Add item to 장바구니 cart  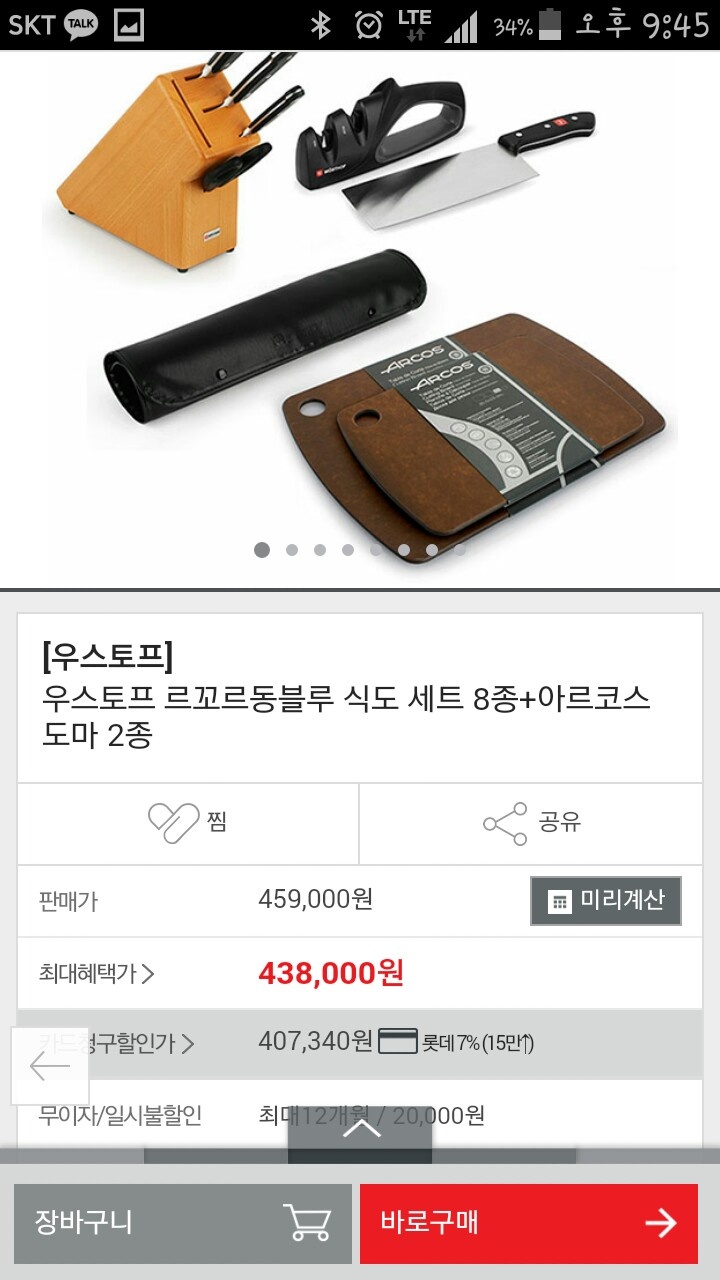(x=183, y=1223)
